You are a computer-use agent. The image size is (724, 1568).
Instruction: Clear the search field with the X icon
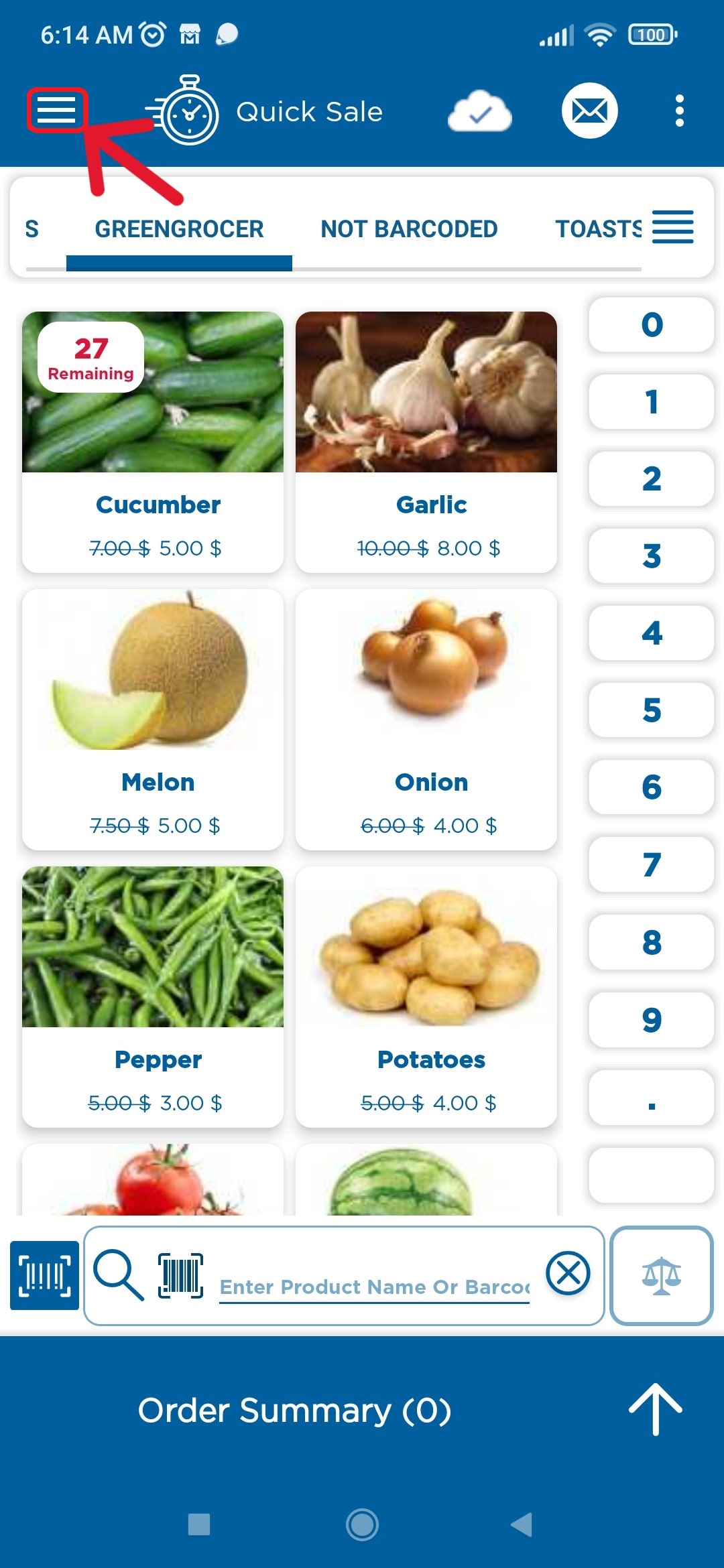tap(567, 1275)
